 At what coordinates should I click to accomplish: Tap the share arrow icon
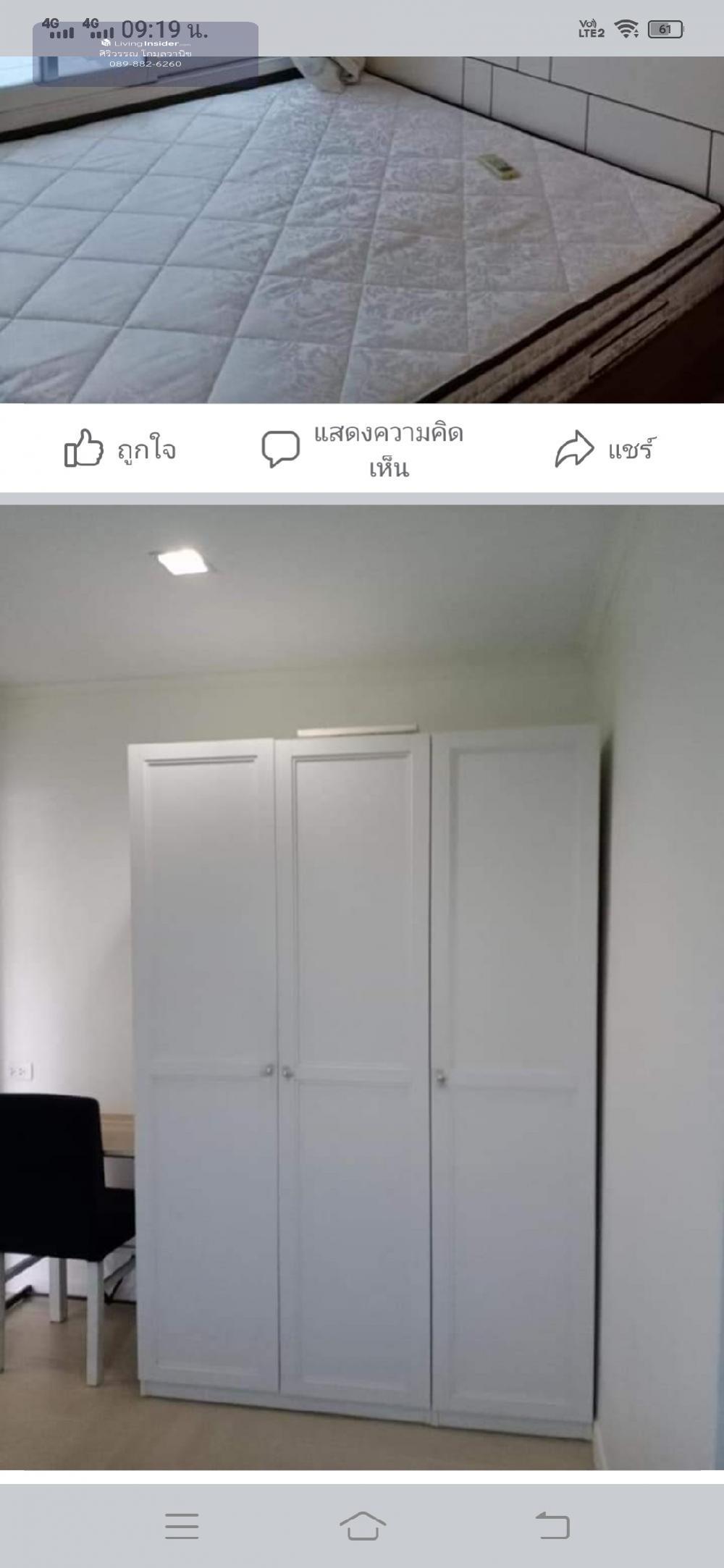coord(574,449)
